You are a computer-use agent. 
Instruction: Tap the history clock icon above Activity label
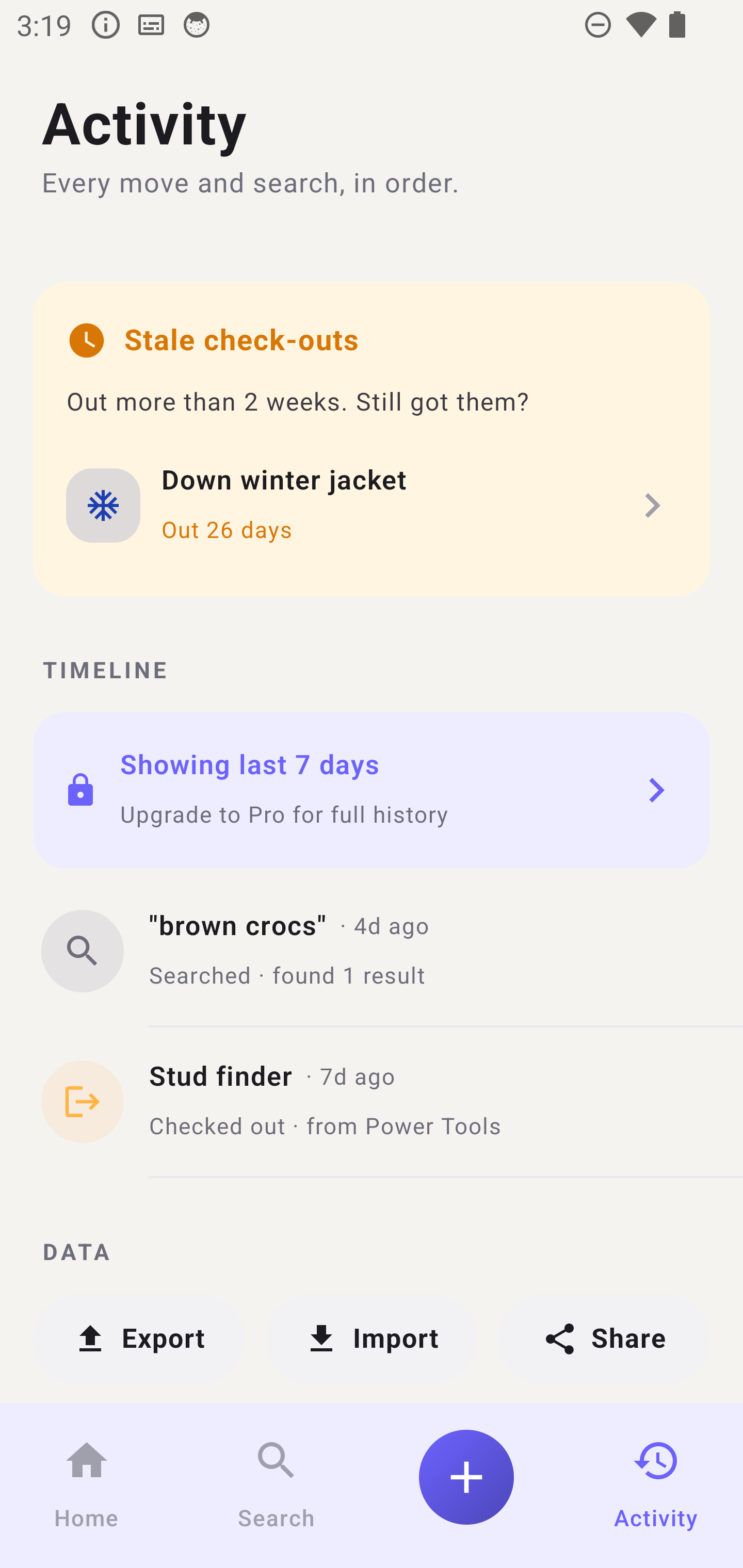tap(655, 1461)
